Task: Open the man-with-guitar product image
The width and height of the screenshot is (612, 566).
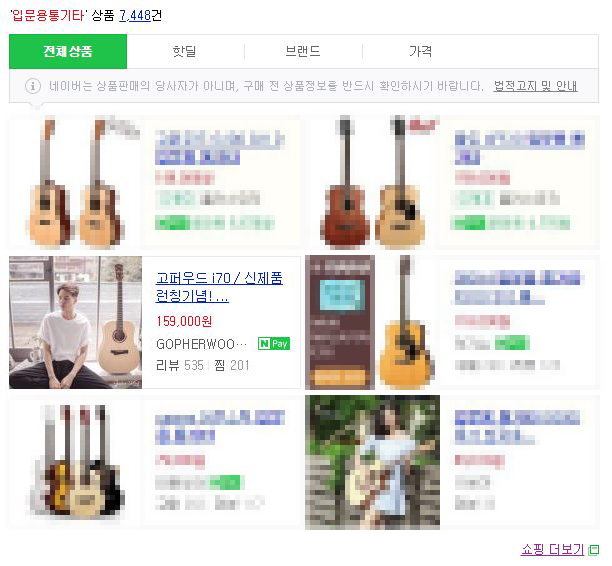Action: pyautogui.click(x=75, y=322)
